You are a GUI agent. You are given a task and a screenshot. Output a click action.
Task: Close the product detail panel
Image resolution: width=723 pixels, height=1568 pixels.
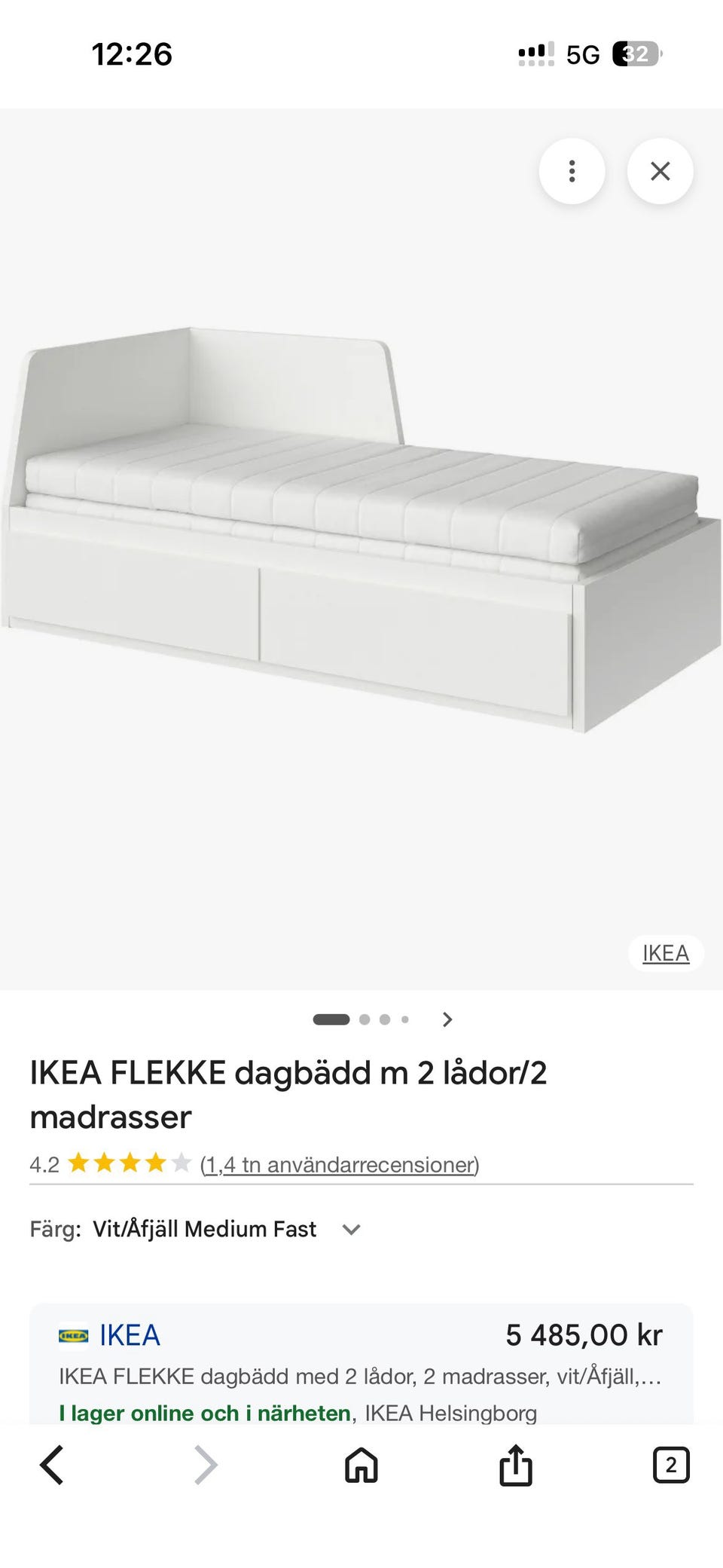coord(660,171)
